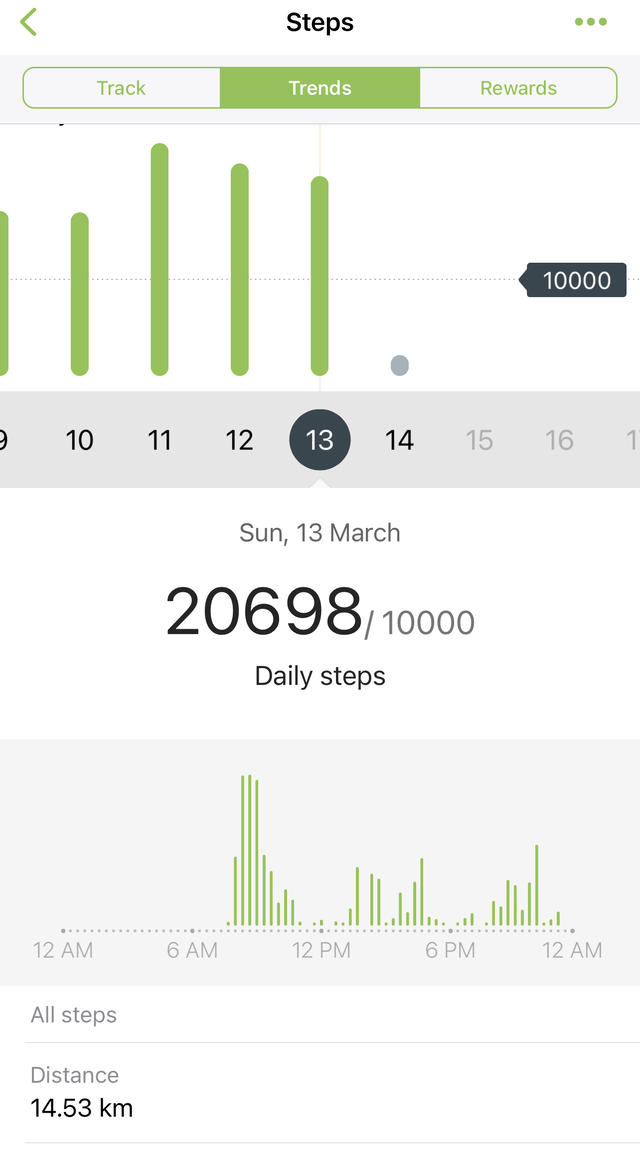Choose day 11 in the date strip

point(160,440)
